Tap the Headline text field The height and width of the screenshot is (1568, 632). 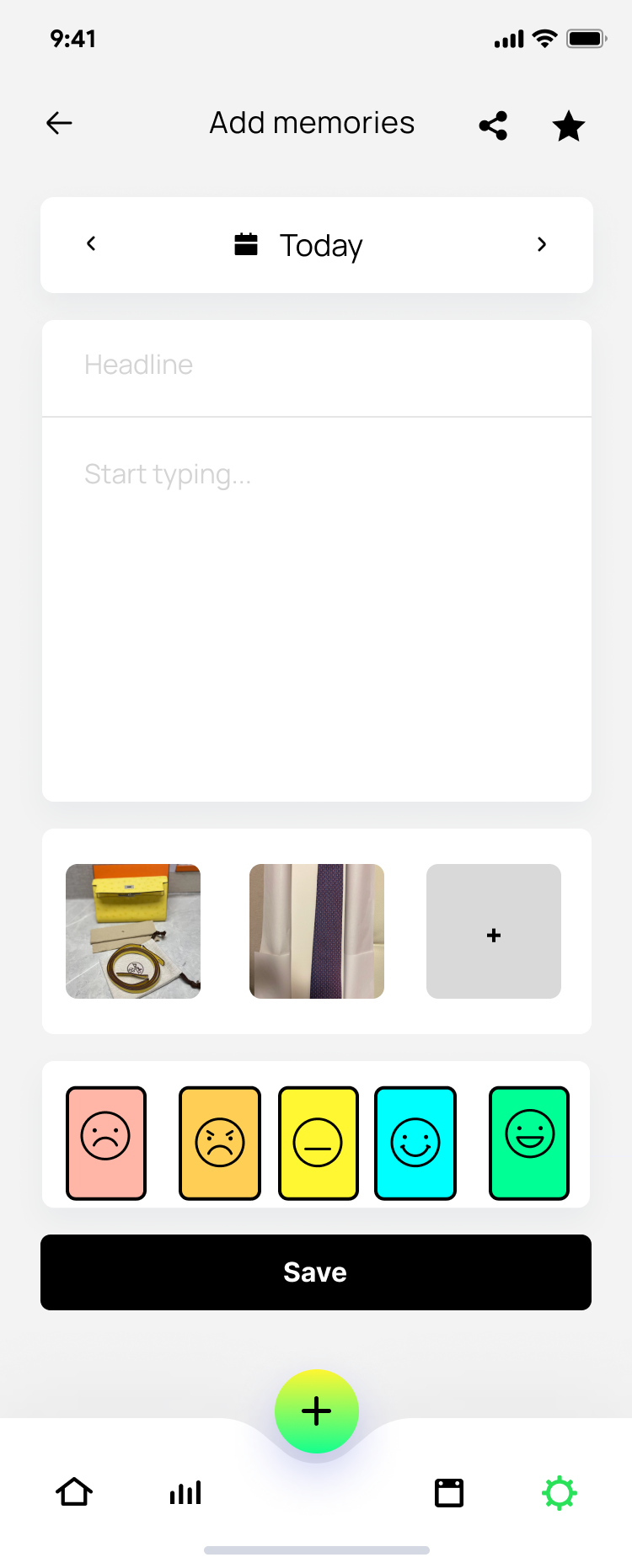coord(317,365)
